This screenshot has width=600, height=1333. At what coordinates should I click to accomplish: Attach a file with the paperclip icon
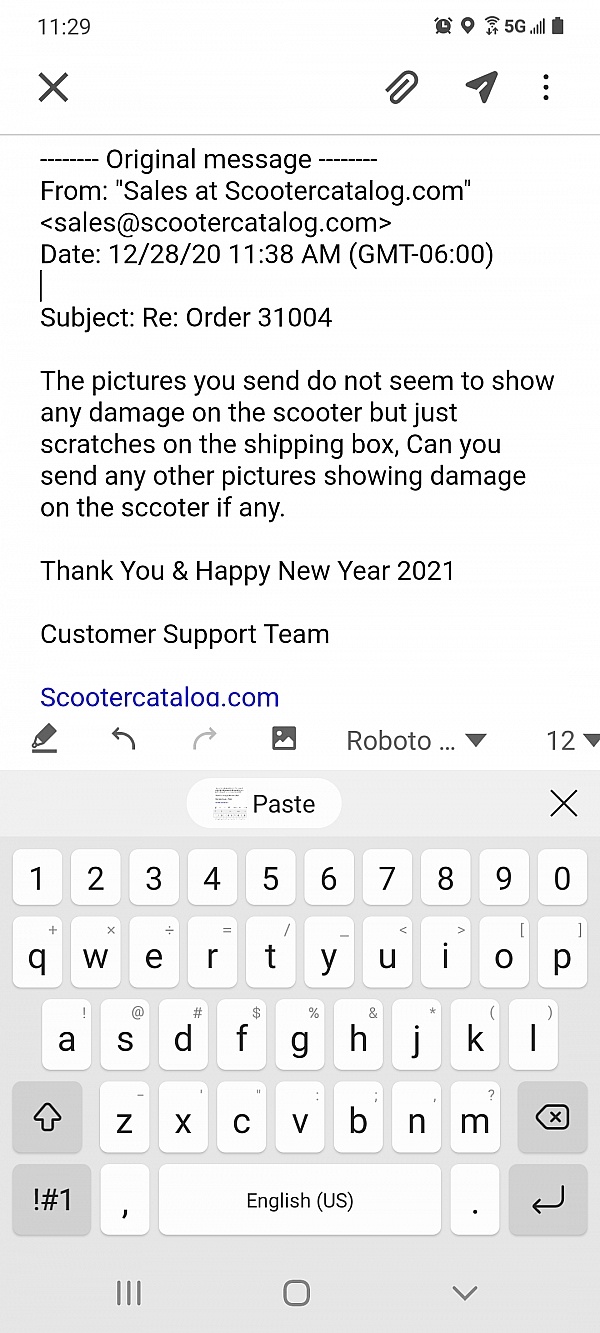coord(401,88)
